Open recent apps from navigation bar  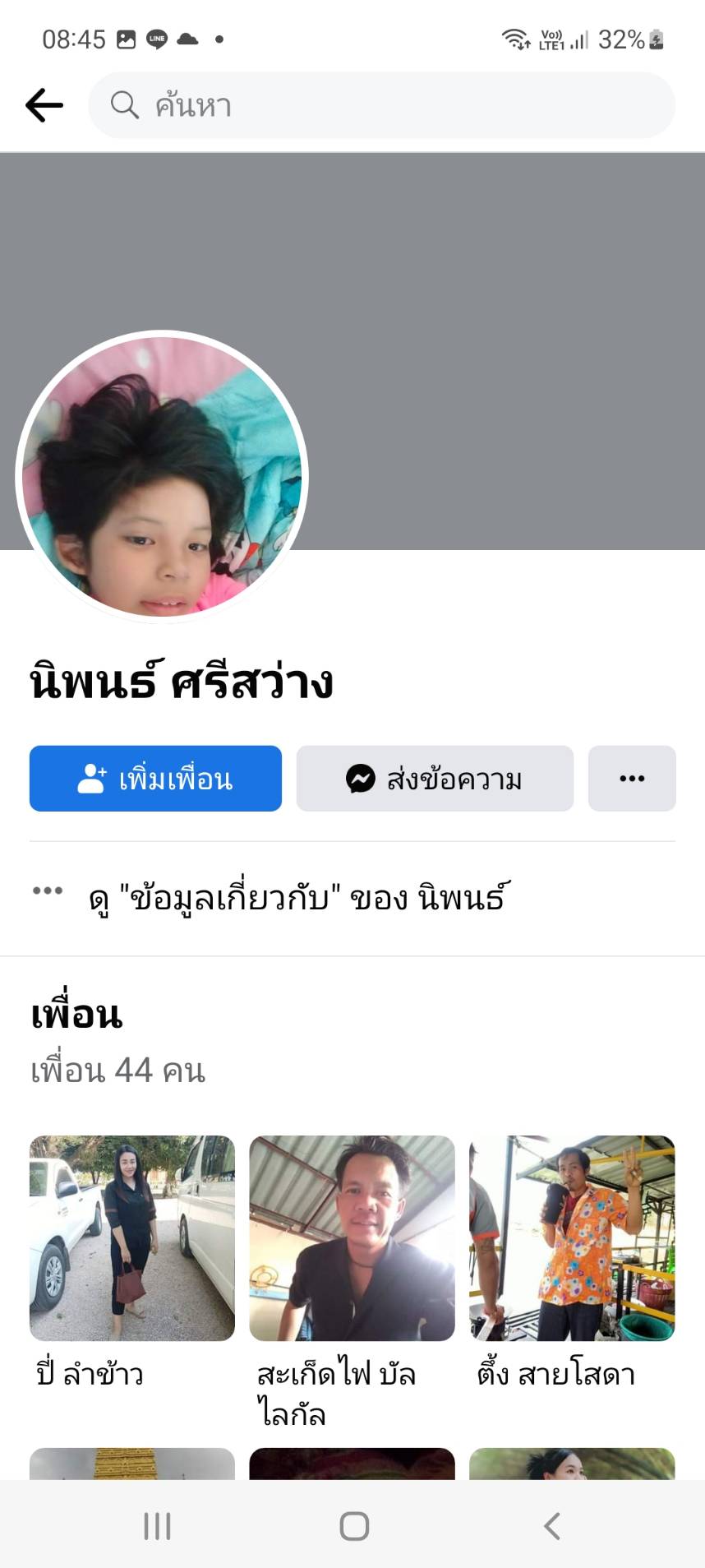click(x=157, y=1526)
